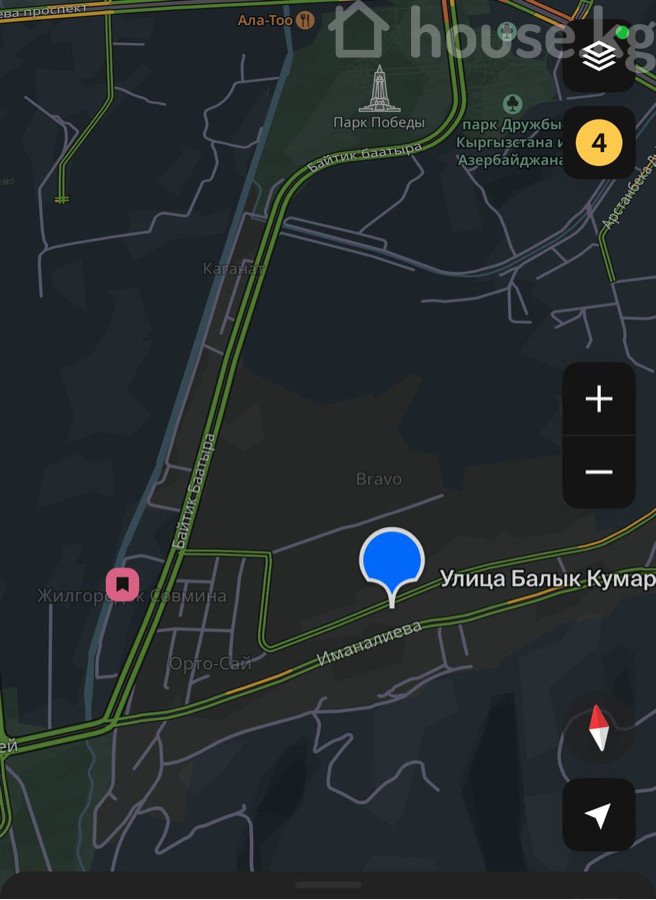Select the Парк Победы monument marker
The image size is (656, 900).
point(379,90)
